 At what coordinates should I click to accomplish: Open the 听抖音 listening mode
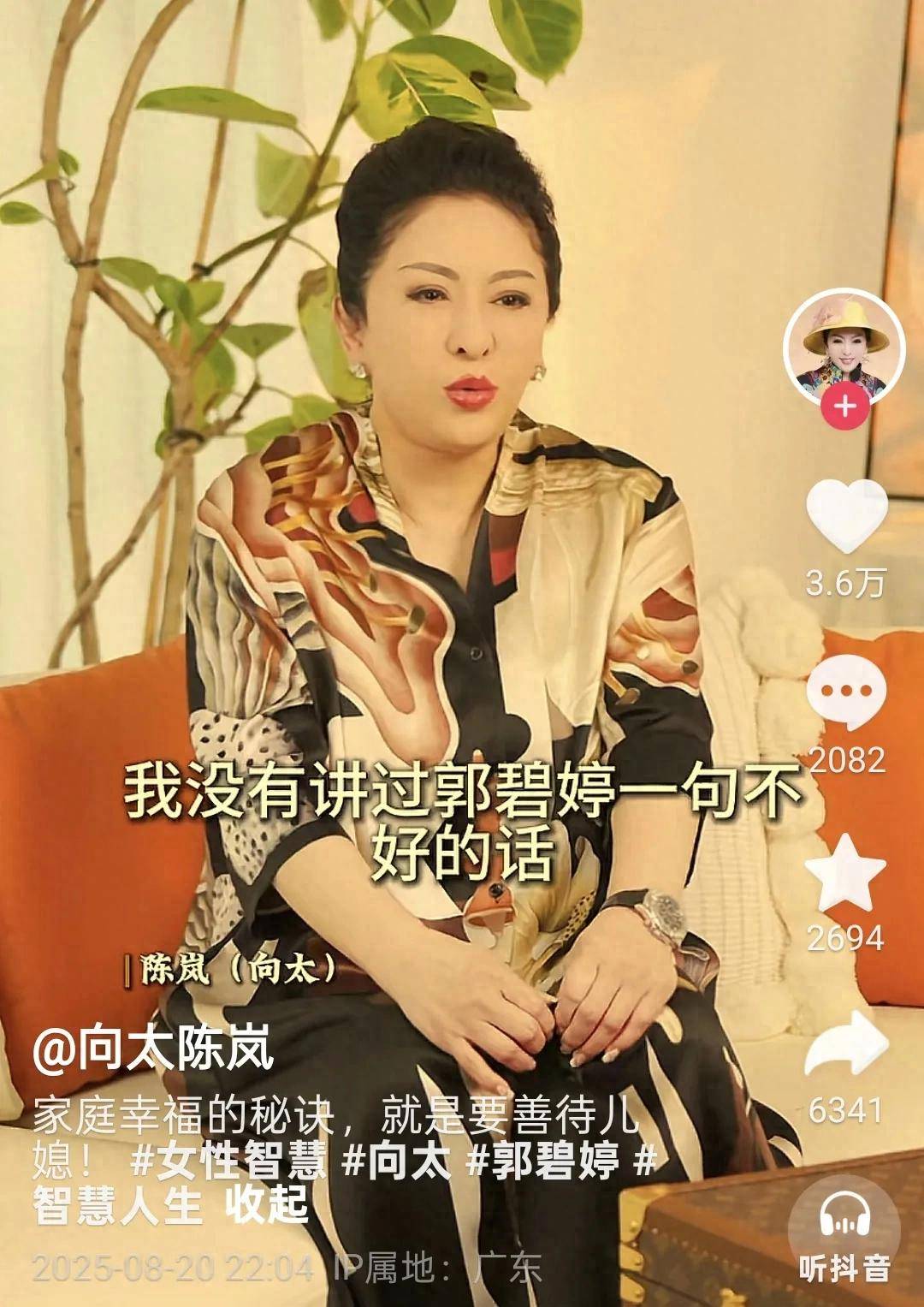pyautogui.click(x=844, y=1232)
